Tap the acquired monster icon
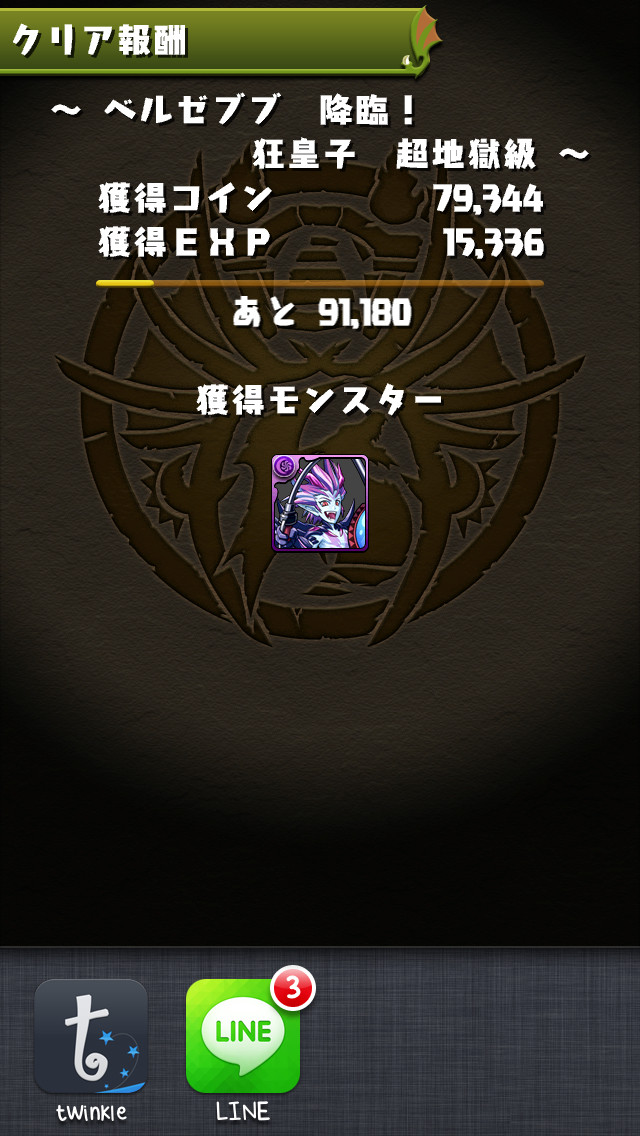Viewport: 640px width, 1136px height. coord(320,503)
